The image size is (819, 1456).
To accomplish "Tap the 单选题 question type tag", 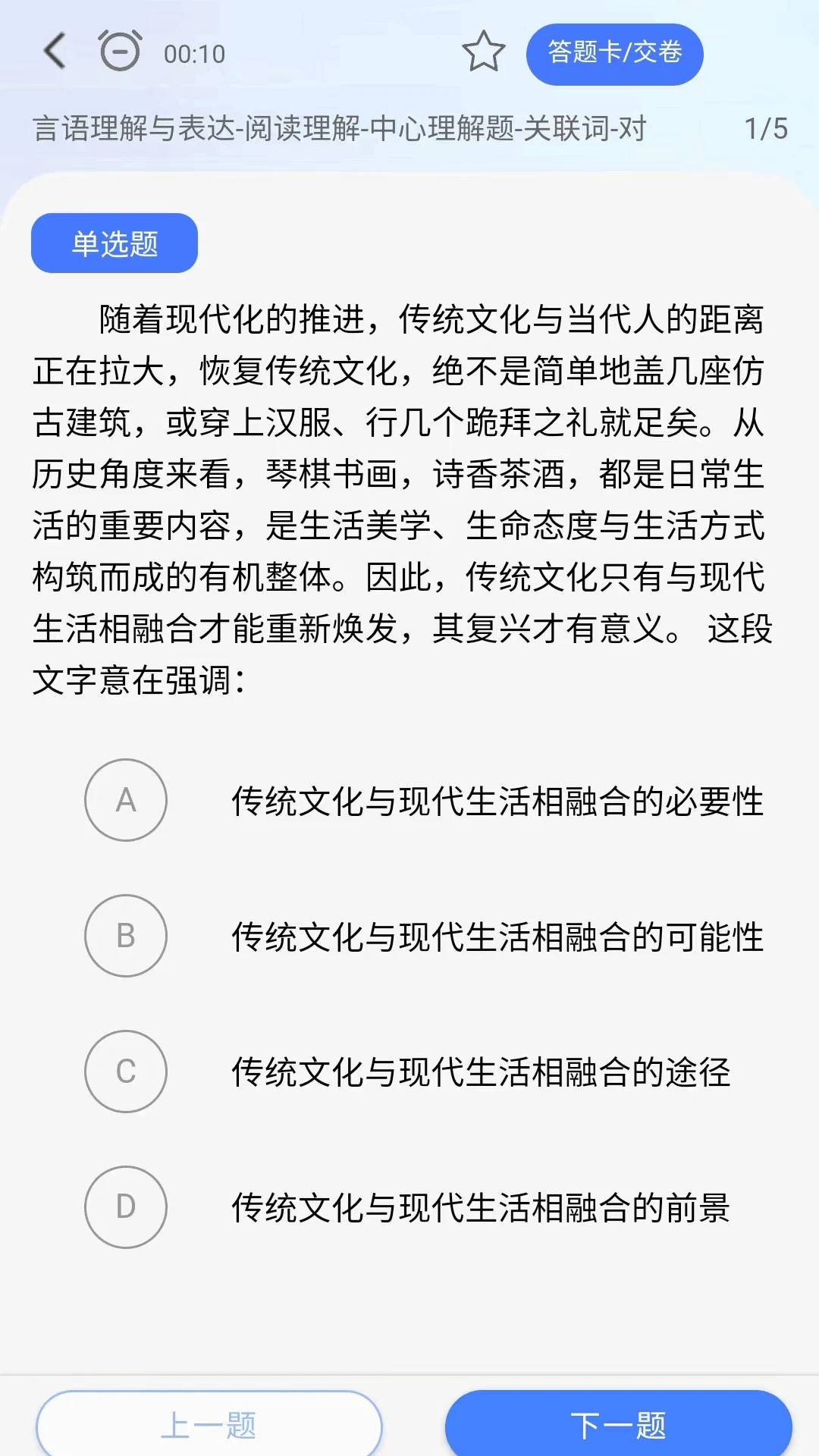I will tap(113, 242).
